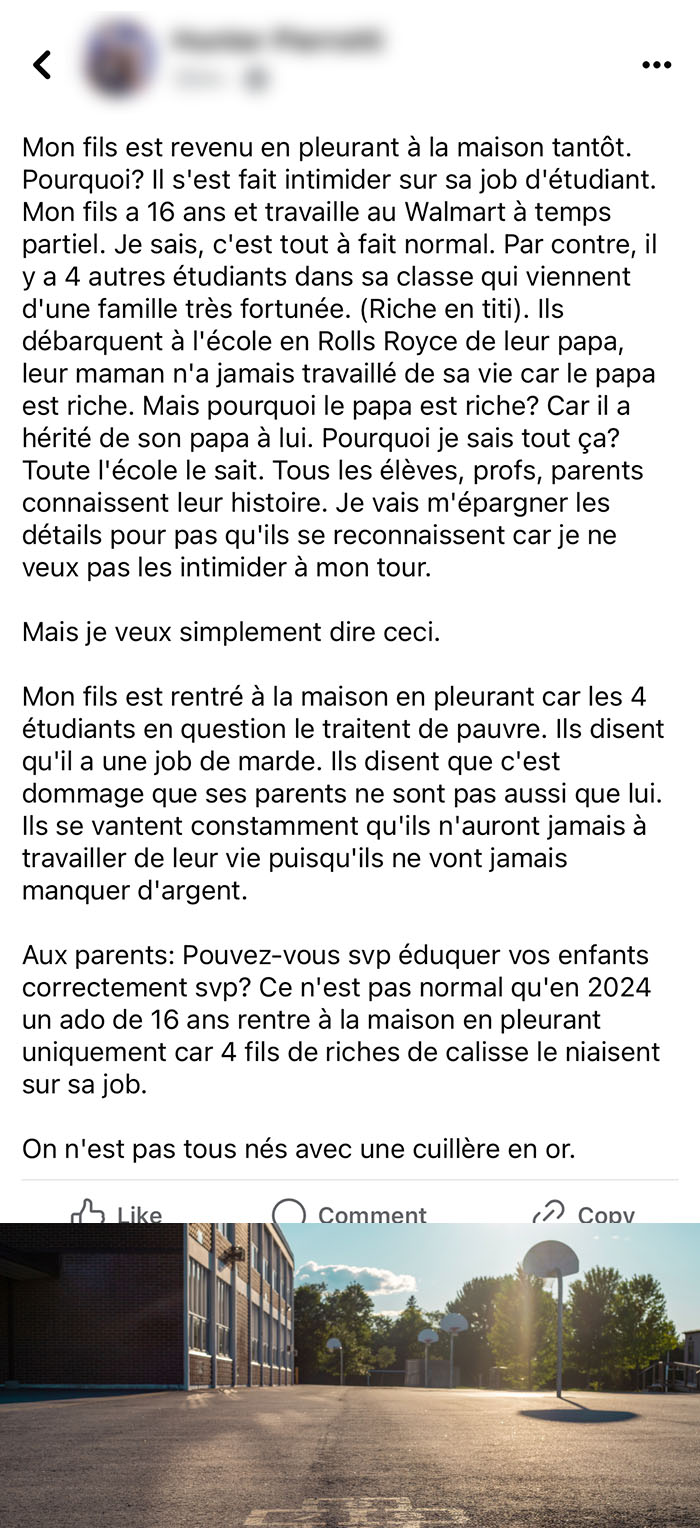700x1528 pixels.
Task: Open the post author's profile picture
Action: coord(119,58)
